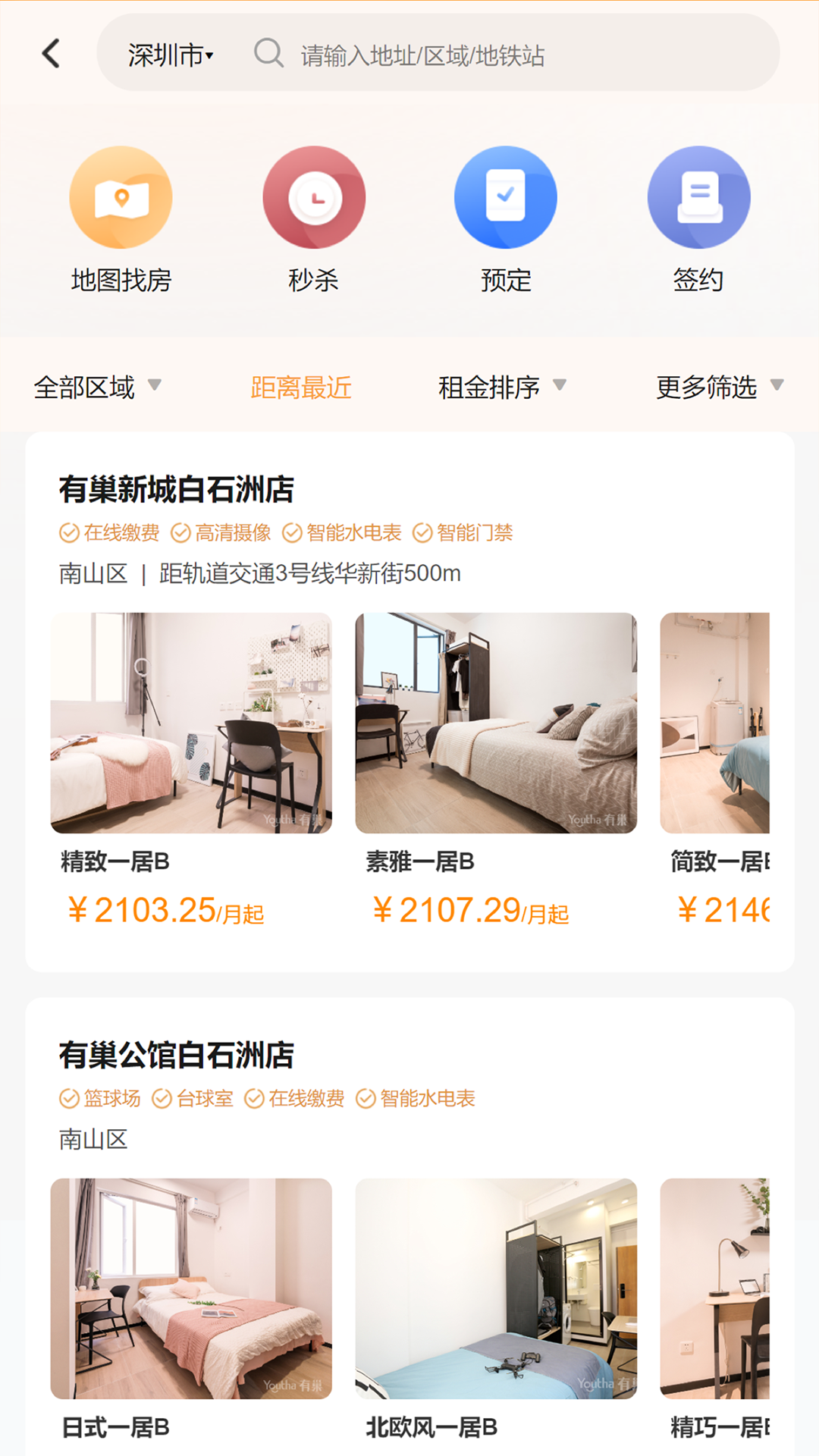Expand the 全部区域 filter dropdown
Viewport: 819px width, 1456px height.
click(x=97, y=388)
